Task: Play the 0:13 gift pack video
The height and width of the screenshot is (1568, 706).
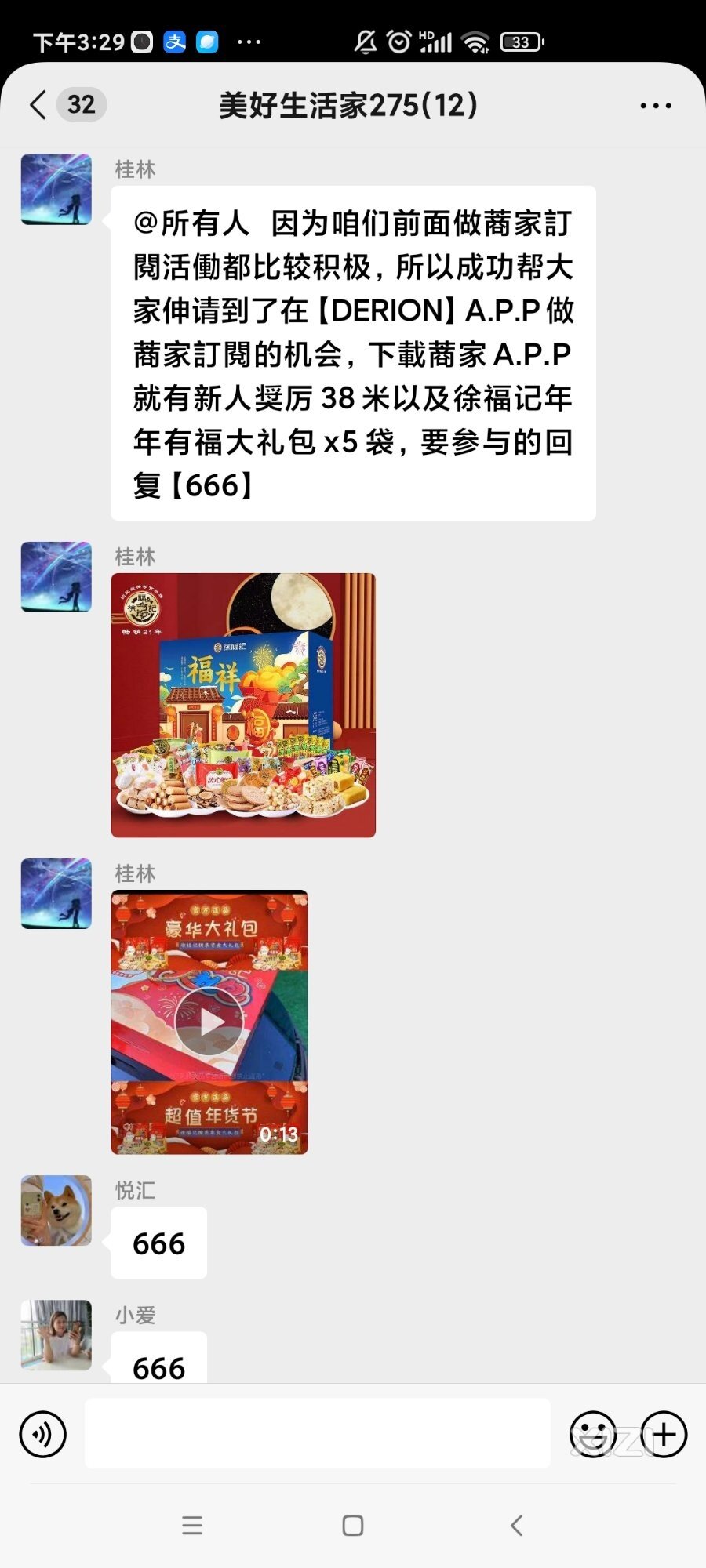Action: tap(209, 1022)
